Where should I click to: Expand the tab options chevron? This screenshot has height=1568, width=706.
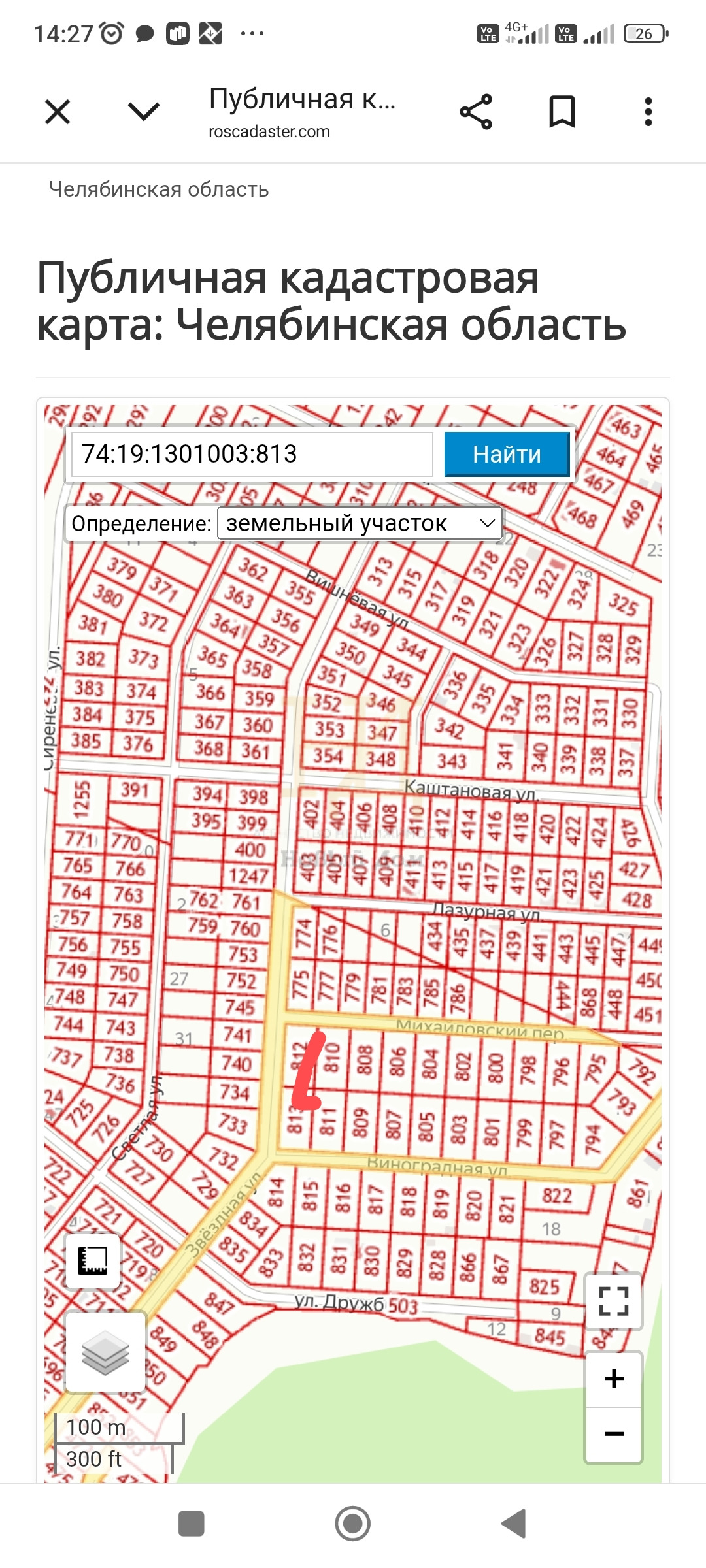pos(144,112)
